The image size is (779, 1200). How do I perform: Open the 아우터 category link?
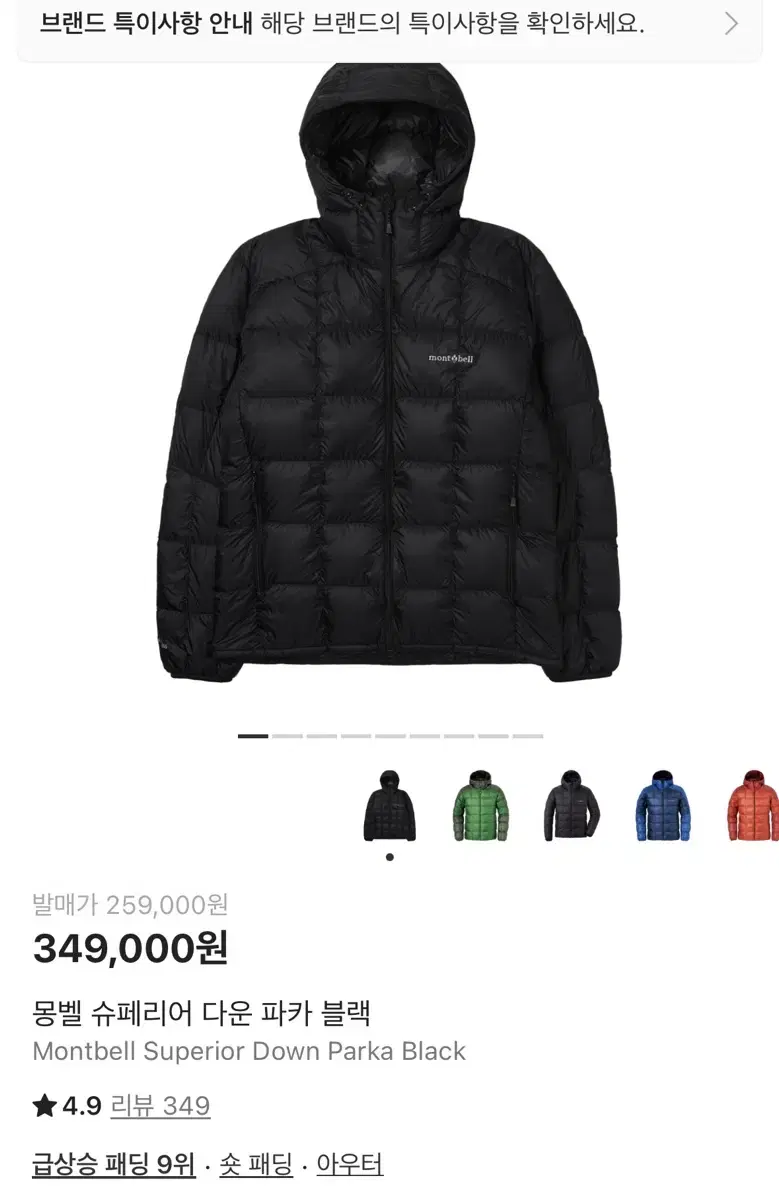pos(350,1164)
